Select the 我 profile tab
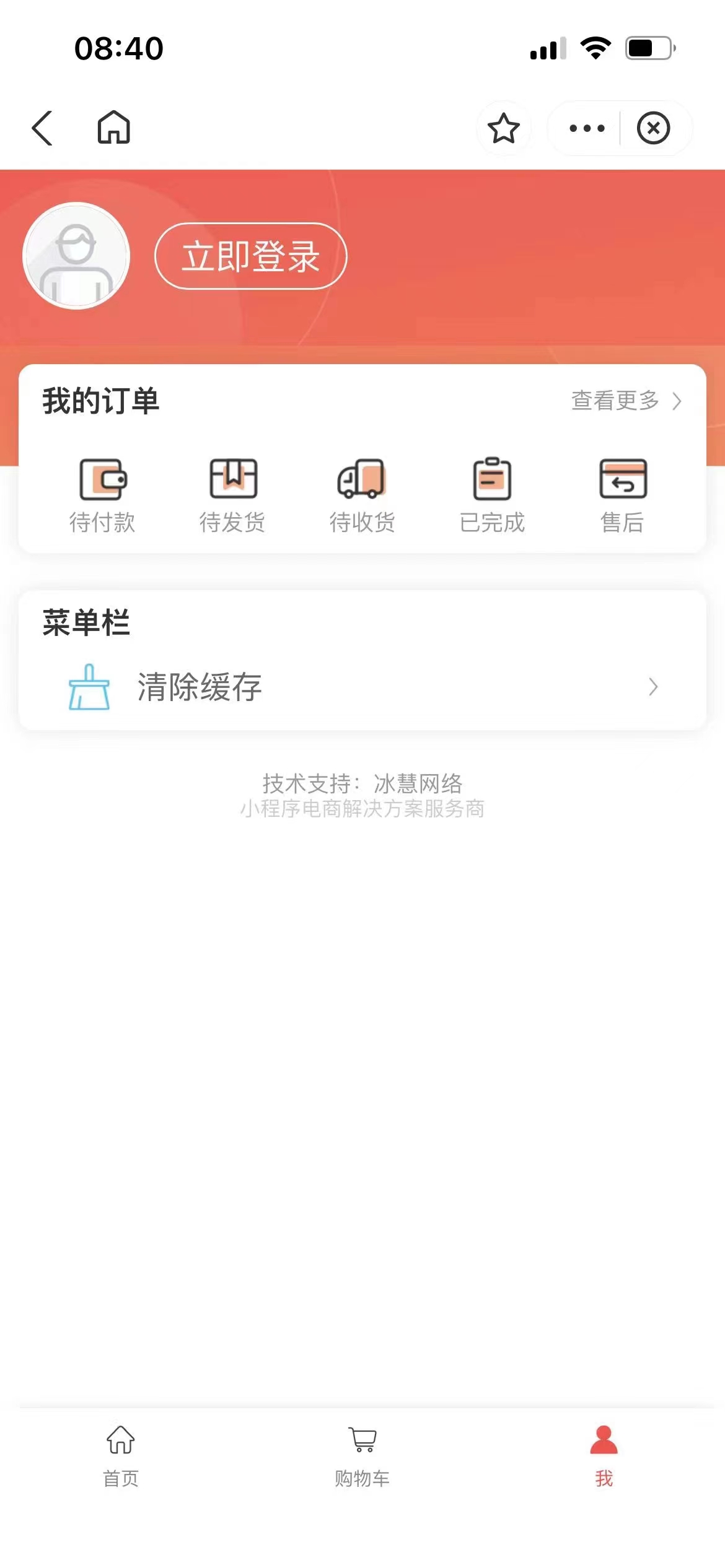Viewport: 725px width, 1568px height. pyautogui.click(x=604, y=1457)
